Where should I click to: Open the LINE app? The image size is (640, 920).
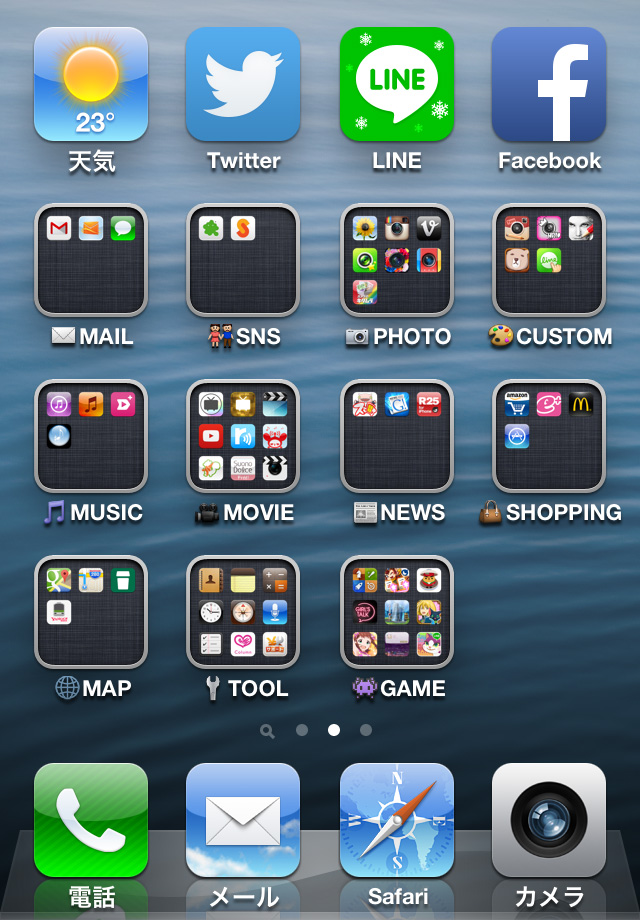[397, 84]
